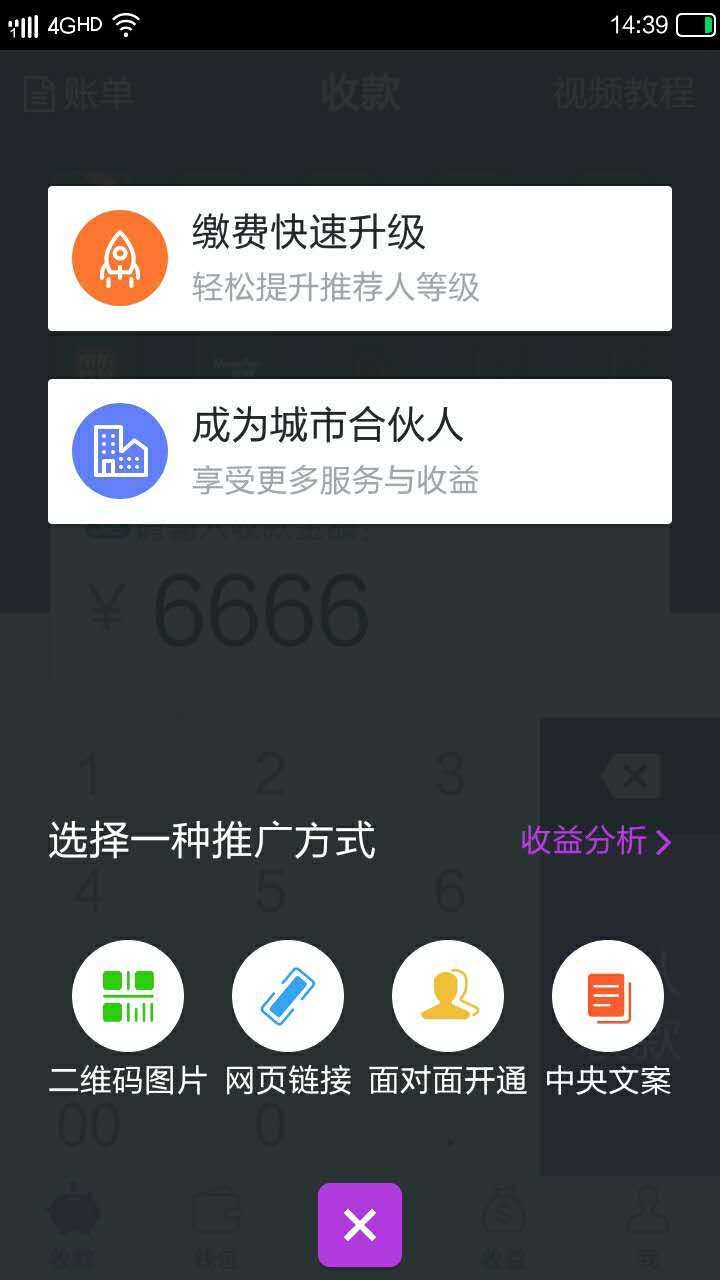This screenshot has width=720, height=1280.
Task: Tap the 面对面开通 face-to-face icon
Action: 447,995
